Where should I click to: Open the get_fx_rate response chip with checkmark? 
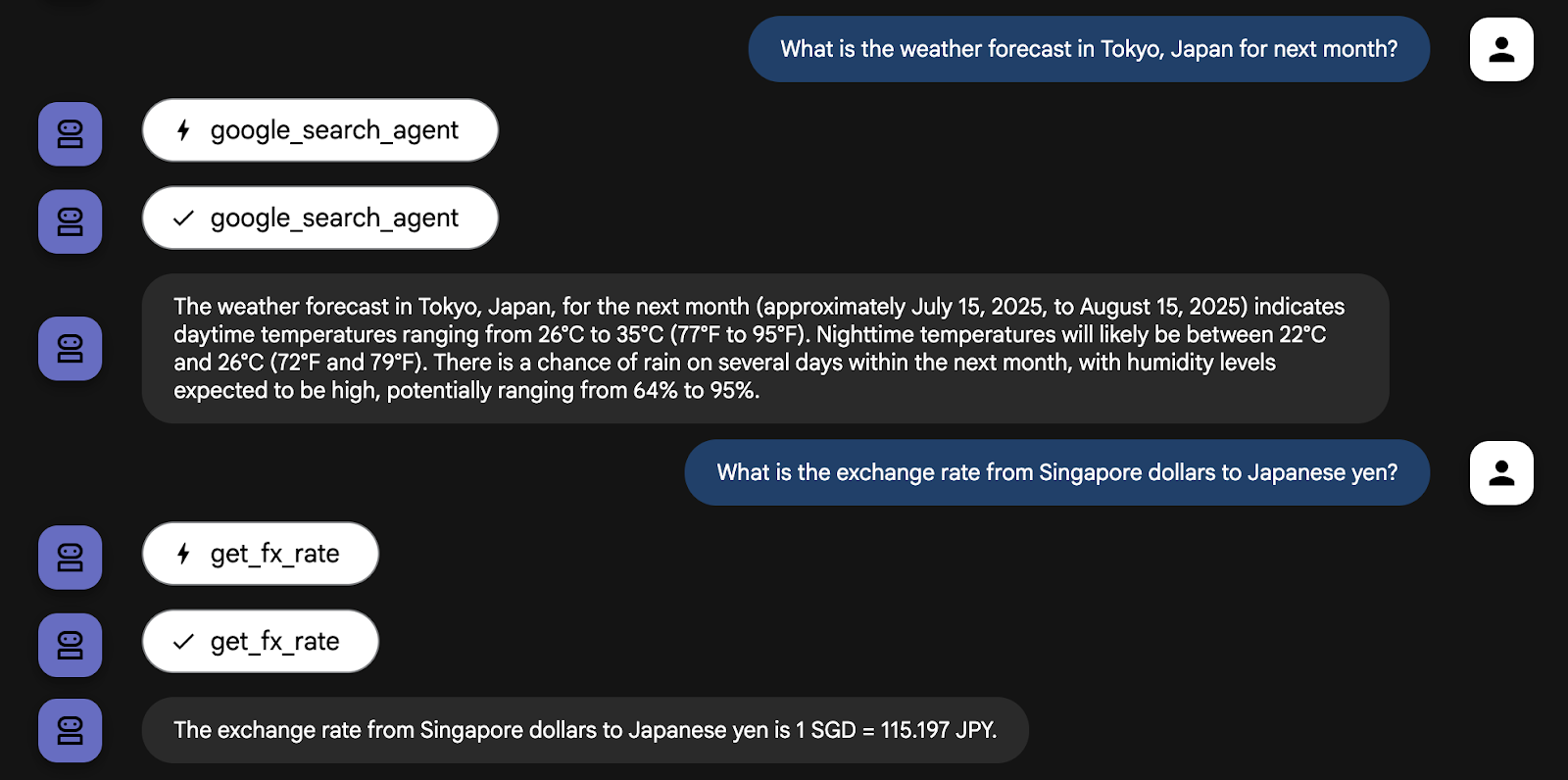click(261, 642)
